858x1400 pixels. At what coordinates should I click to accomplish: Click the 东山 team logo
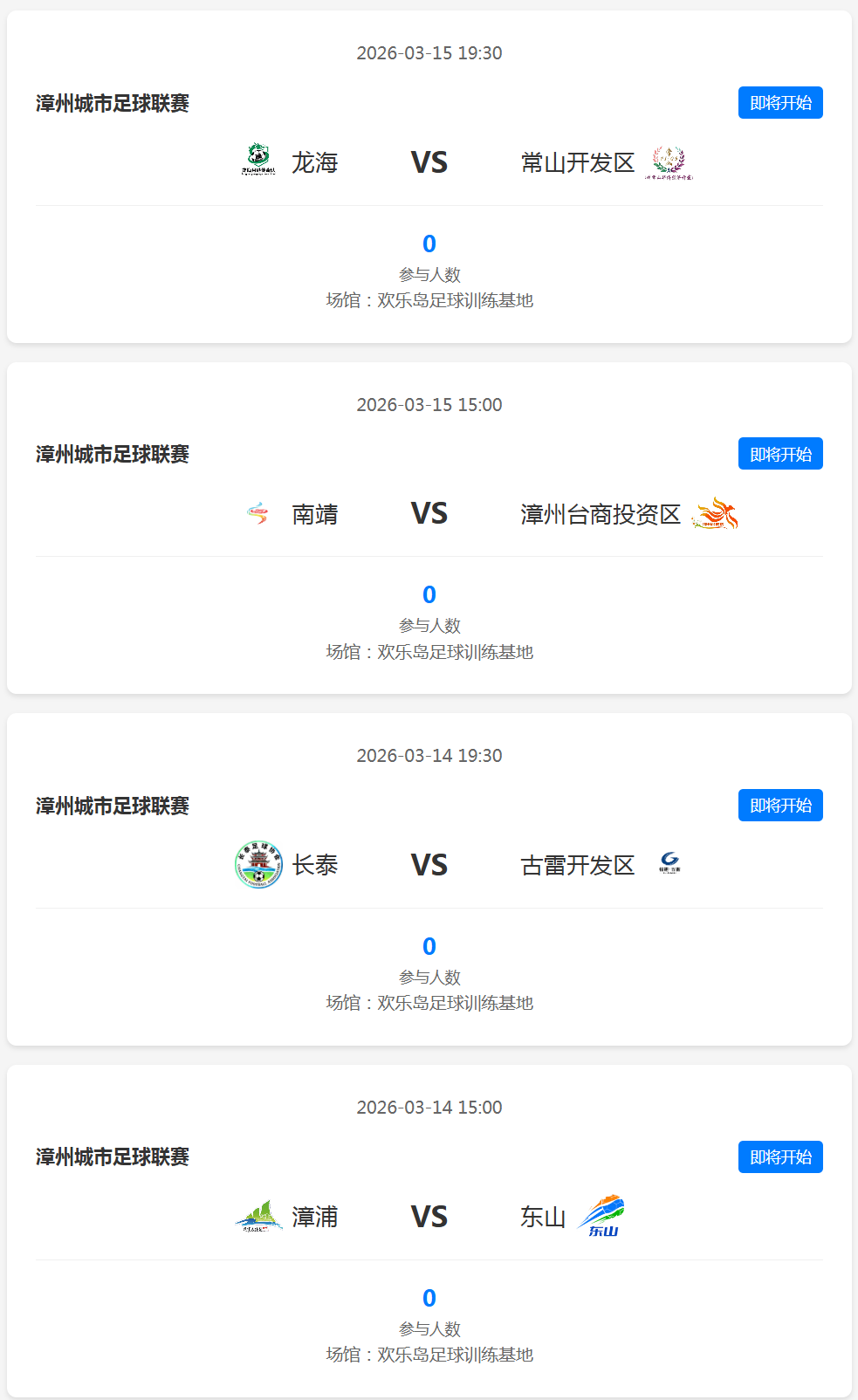(x=605, y=1215)
